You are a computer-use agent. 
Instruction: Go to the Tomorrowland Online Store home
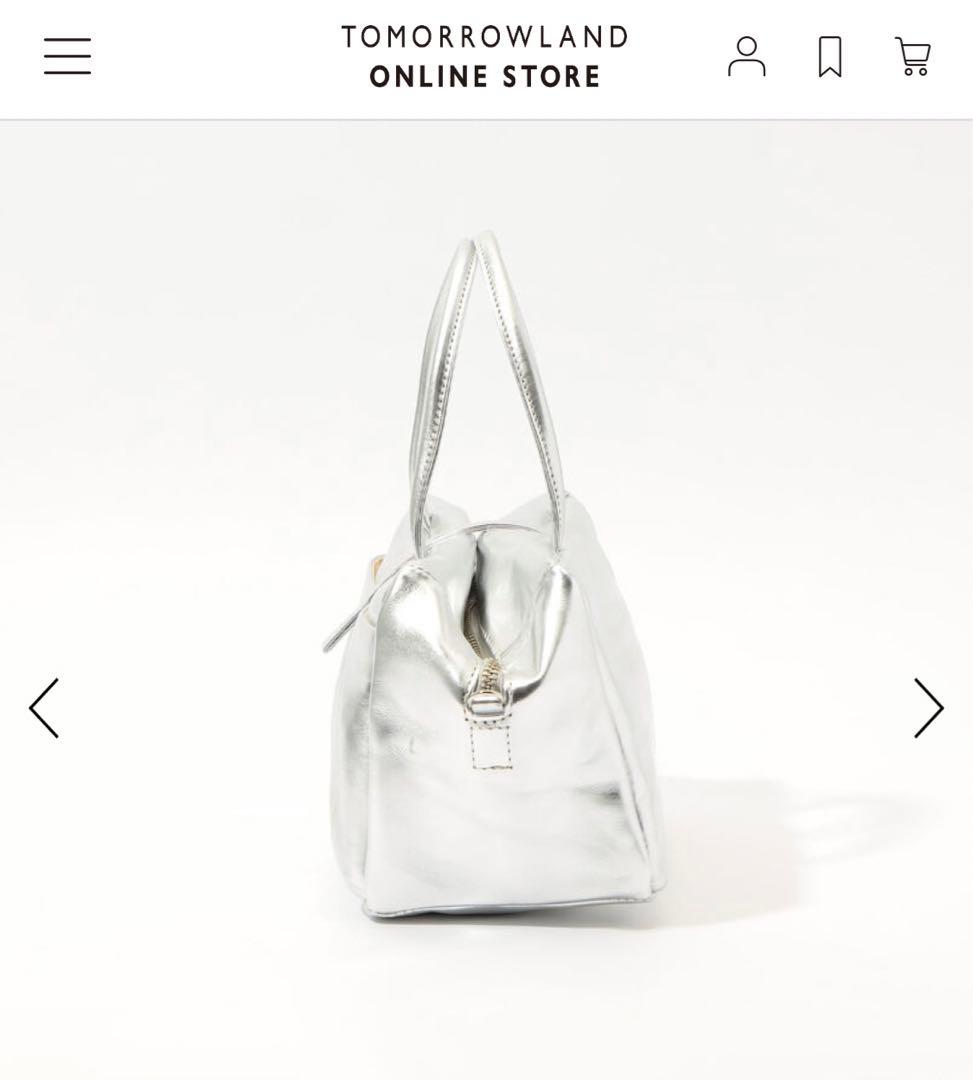pyautogui.click(x=485, y=56)
